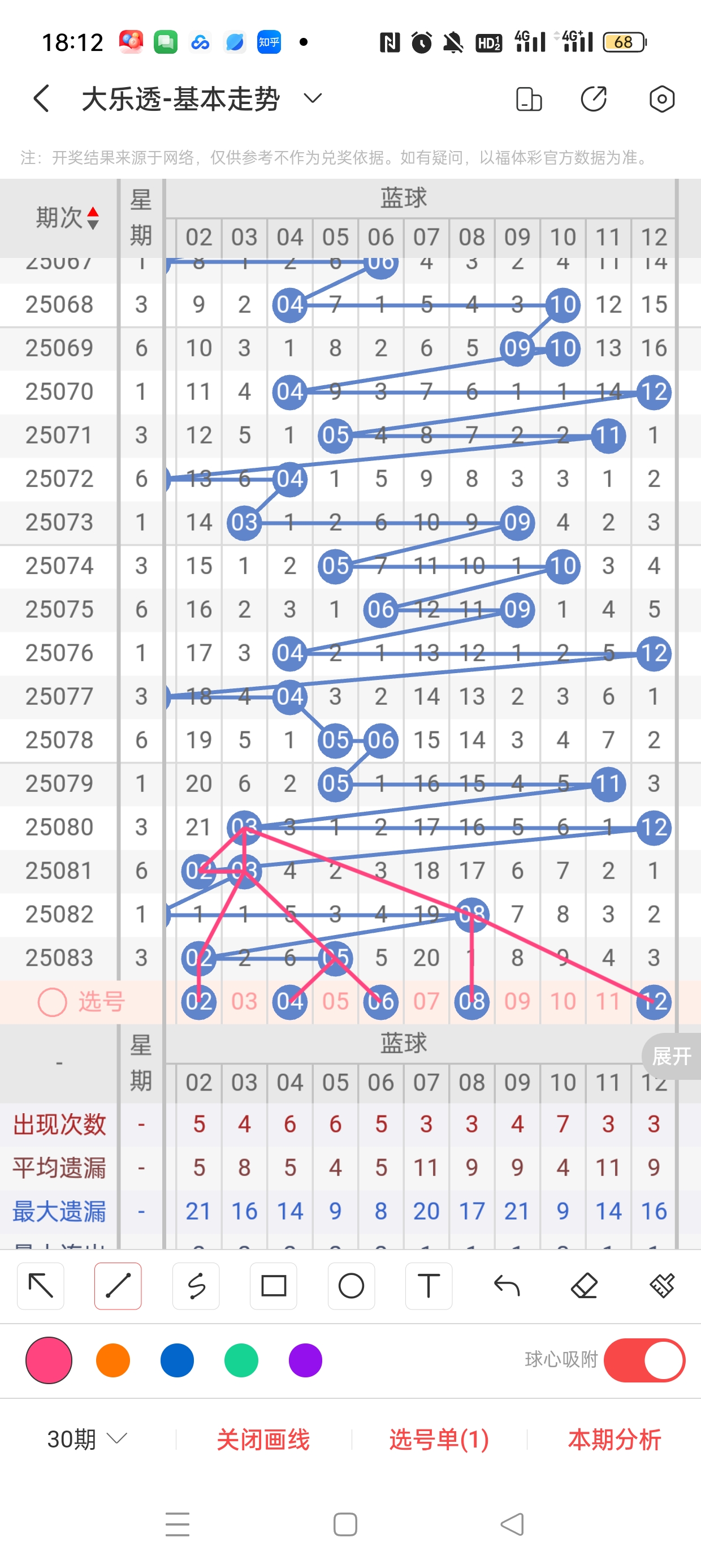The image size is (701, 1568).
Task: Switch line color to purple
Action: (x=305, y=1360)
